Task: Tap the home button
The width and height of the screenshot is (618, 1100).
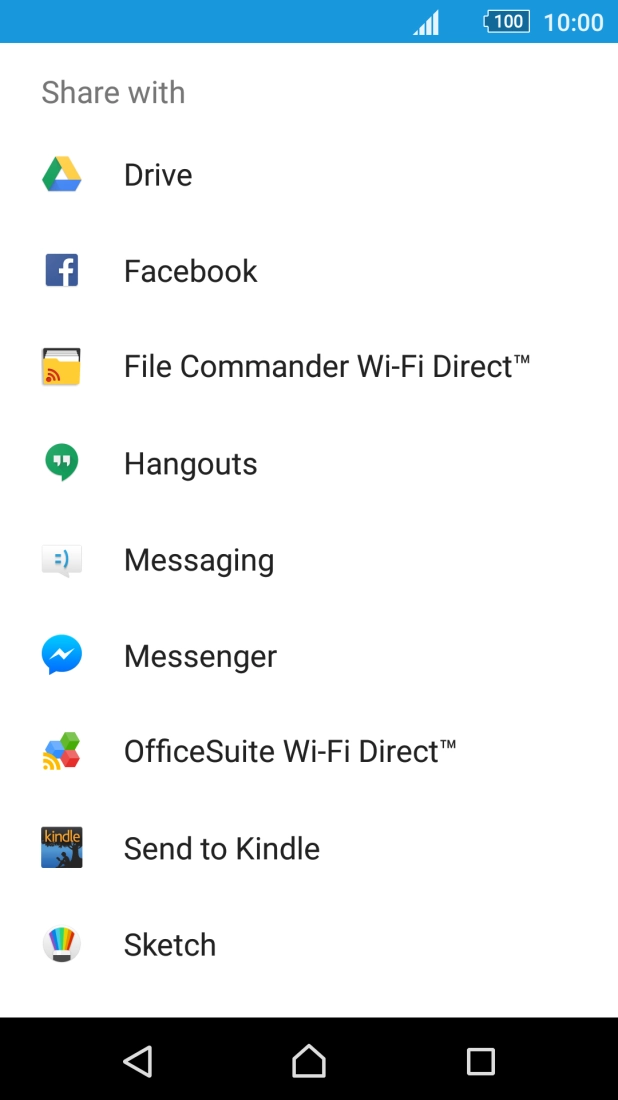Action: coord(309,1060)
